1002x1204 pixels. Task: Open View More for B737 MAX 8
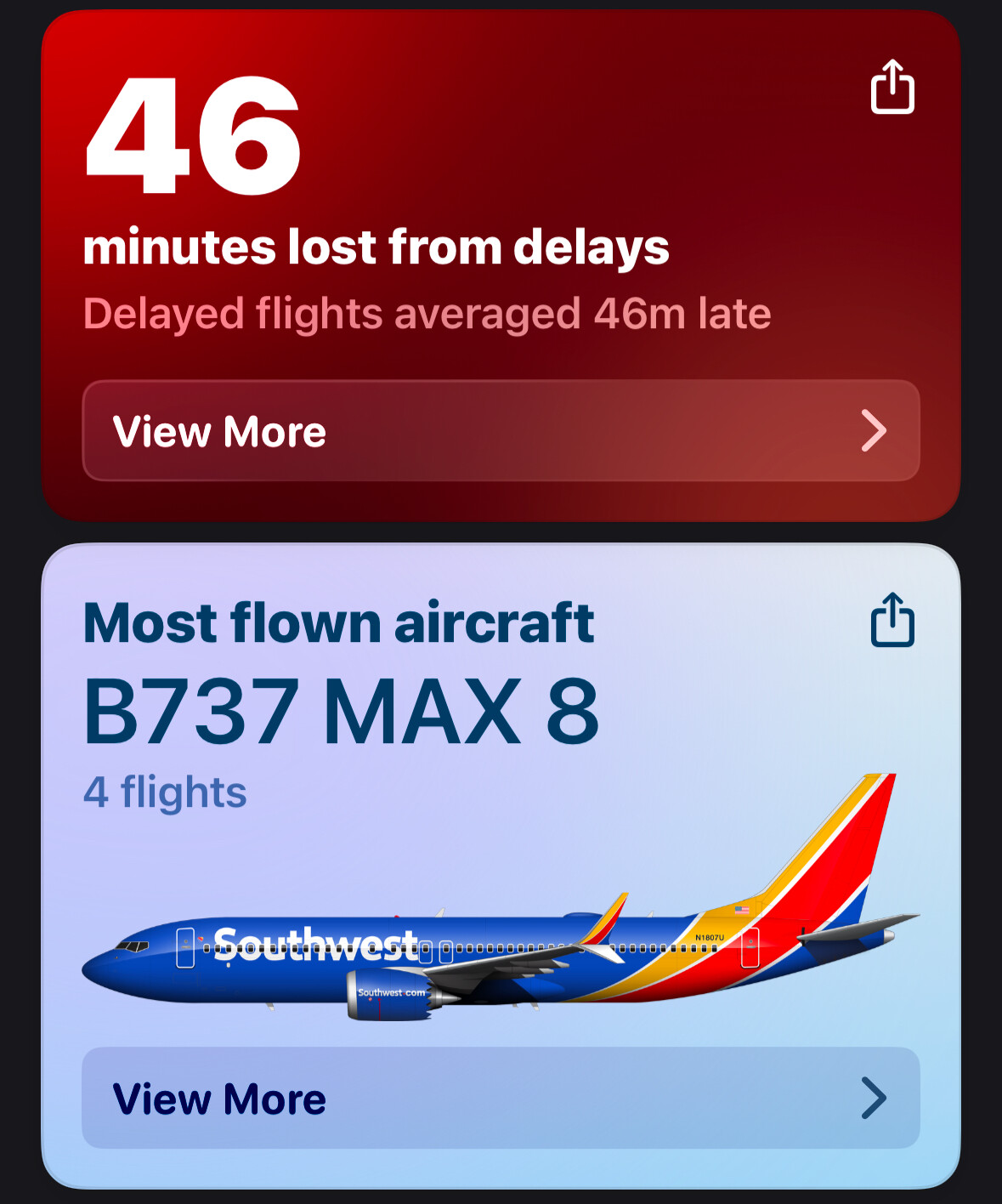pyautogui.click(x=501, y=1098)
